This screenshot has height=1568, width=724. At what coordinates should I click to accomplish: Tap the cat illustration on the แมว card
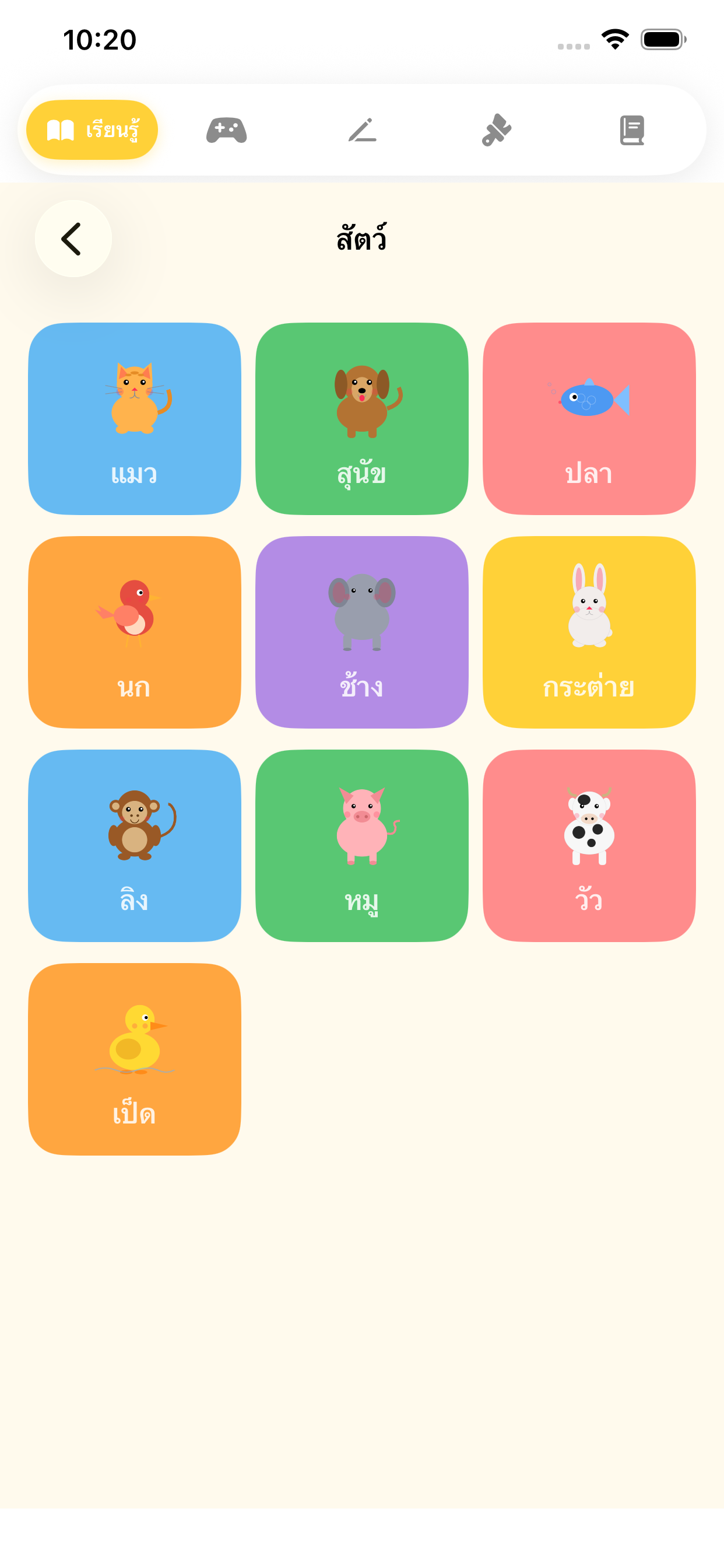(x=135, y=398)
